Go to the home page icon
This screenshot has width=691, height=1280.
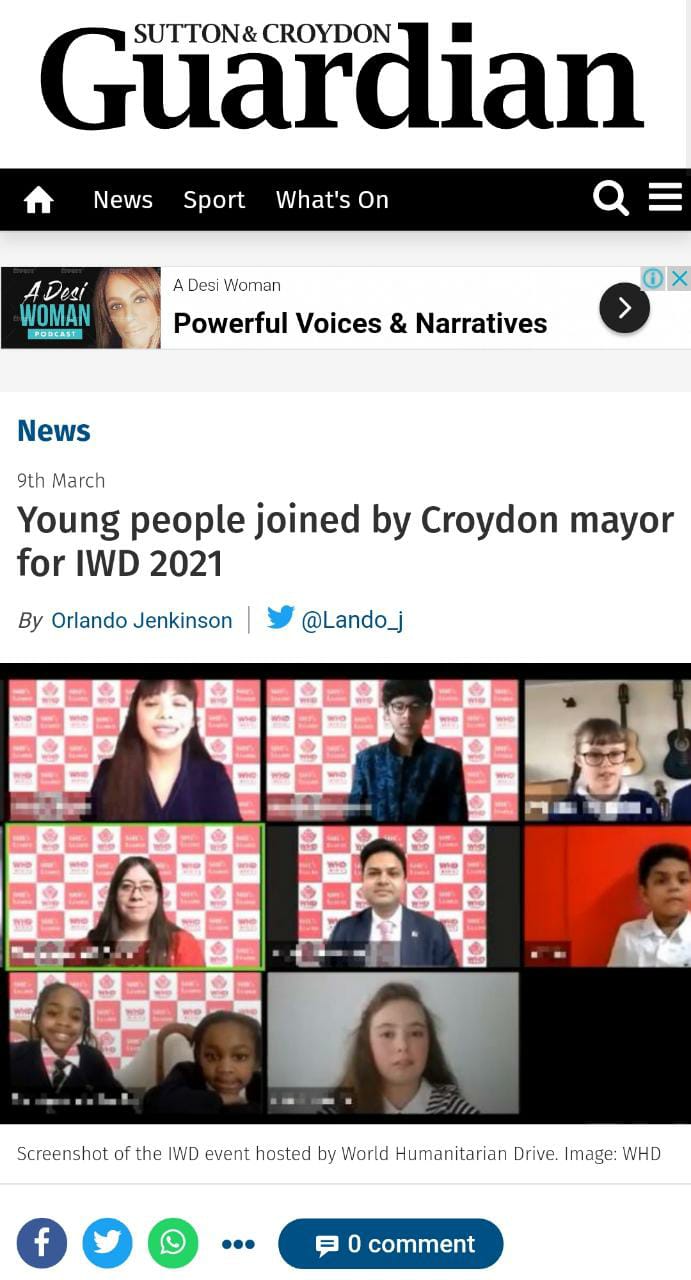pos(38,200)
